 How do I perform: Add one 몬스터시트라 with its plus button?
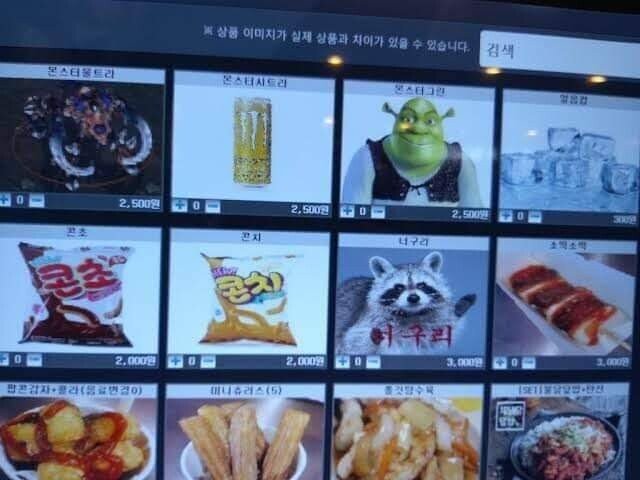(180, 205)
